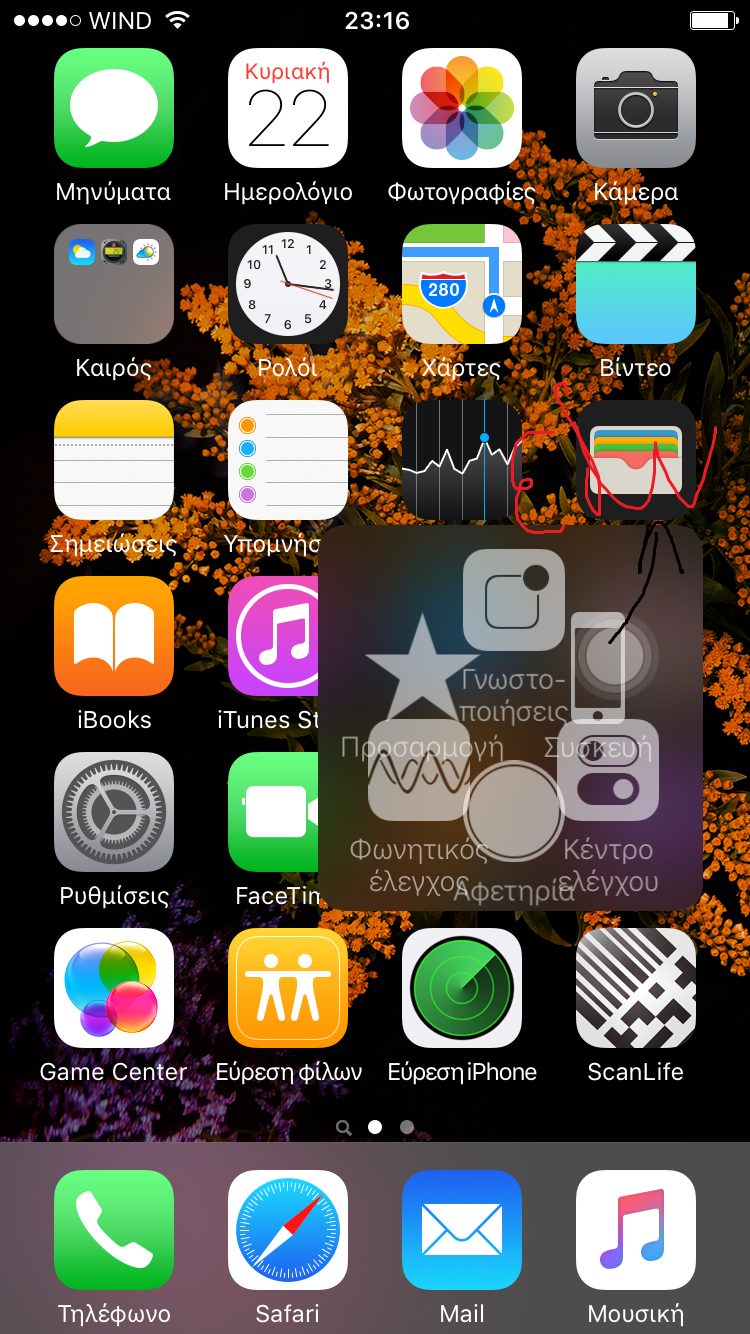Open the Ρολόι clock app
The width and height of the screenshot is (750, 1334).
click(288, 284)
